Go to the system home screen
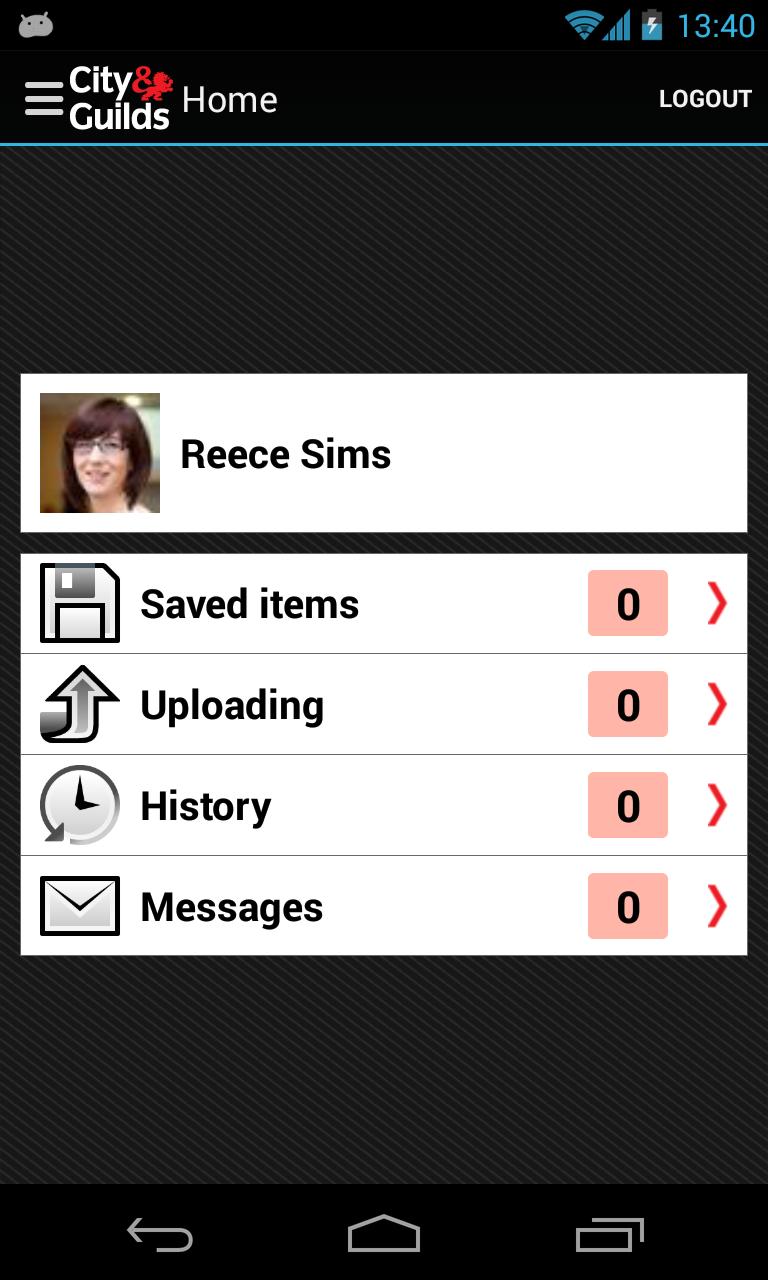Viewport: 768px width, 1280px height. [384, 1234]
